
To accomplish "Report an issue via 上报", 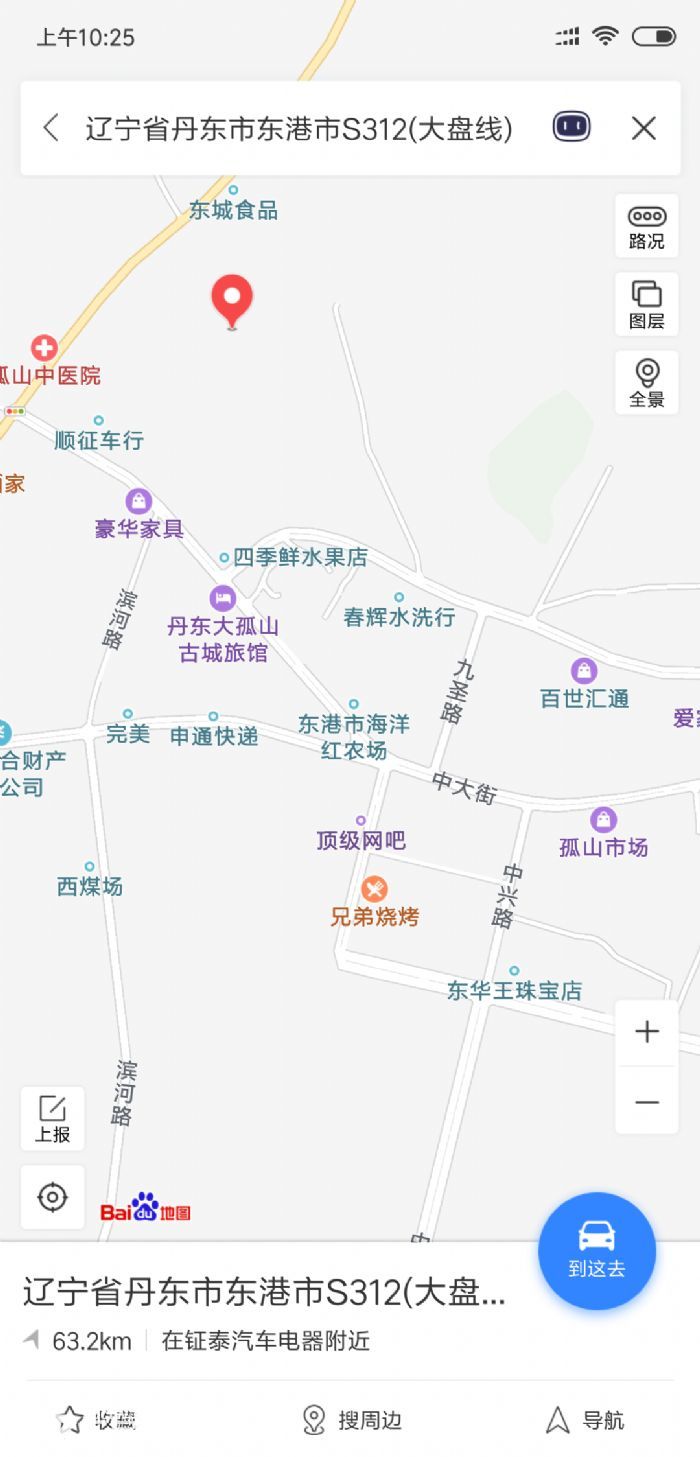I will 52,1119.
